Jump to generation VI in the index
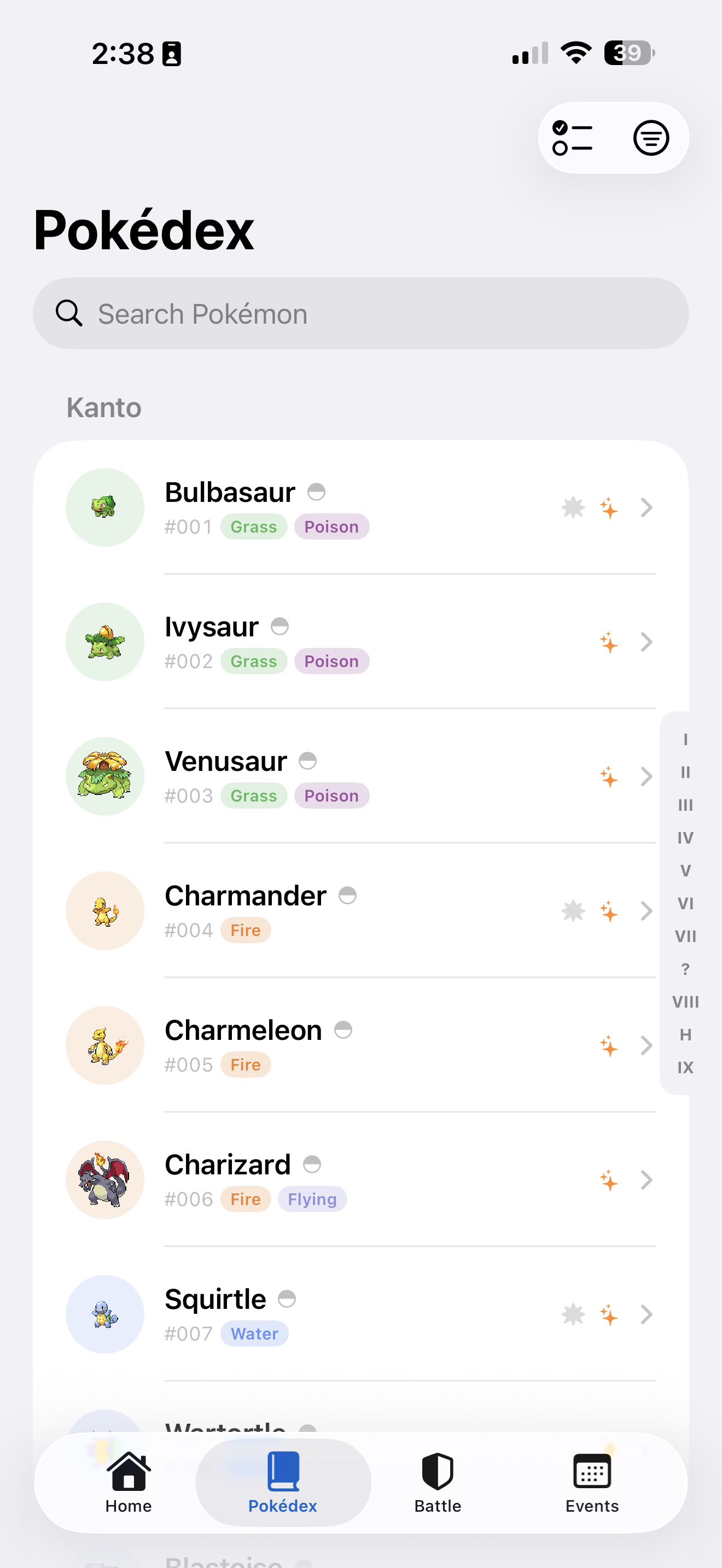This screenshot has height=1568, width=722. (x=685, y=903)
